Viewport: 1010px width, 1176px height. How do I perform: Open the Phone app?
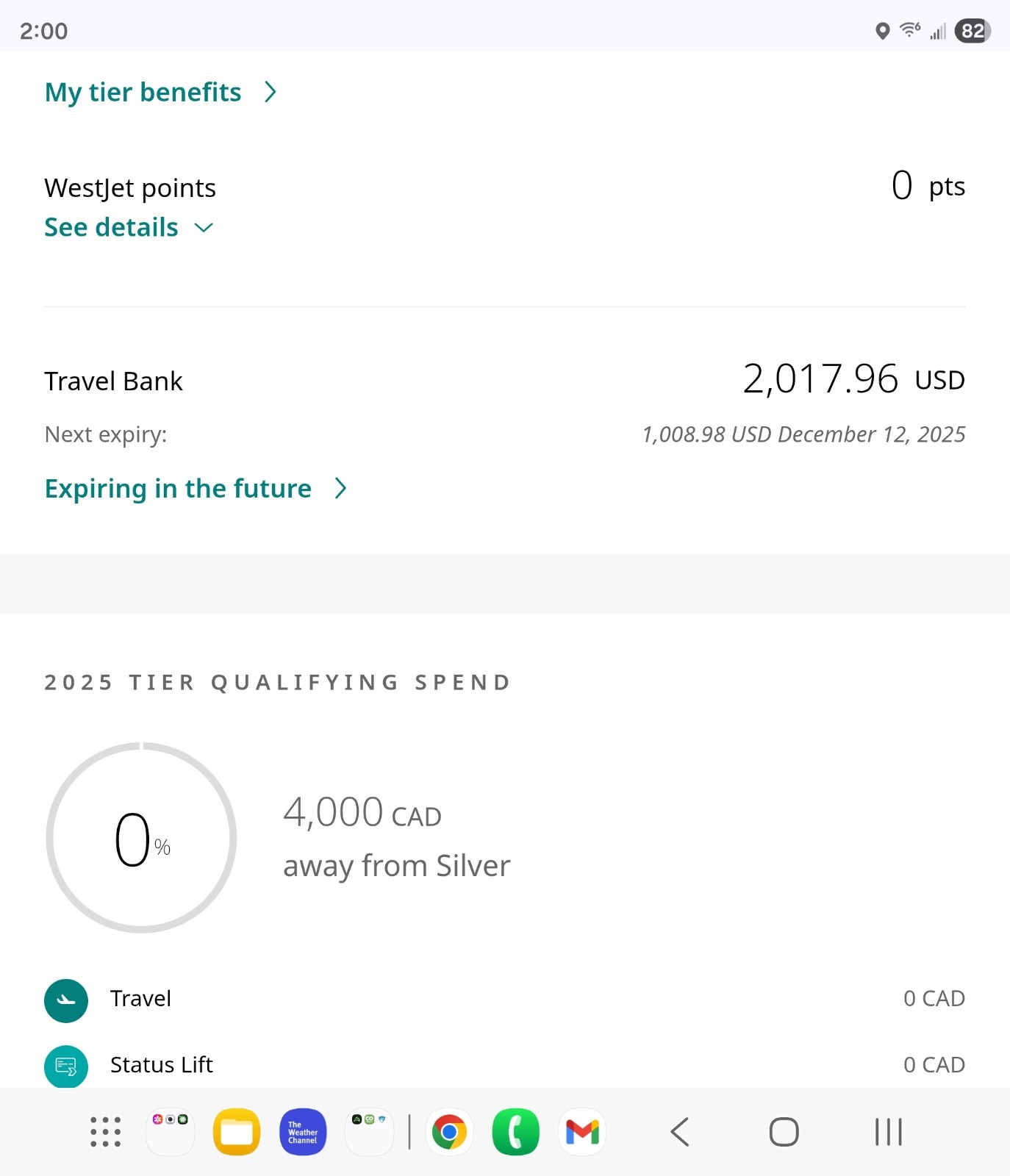coord(515,1132)
